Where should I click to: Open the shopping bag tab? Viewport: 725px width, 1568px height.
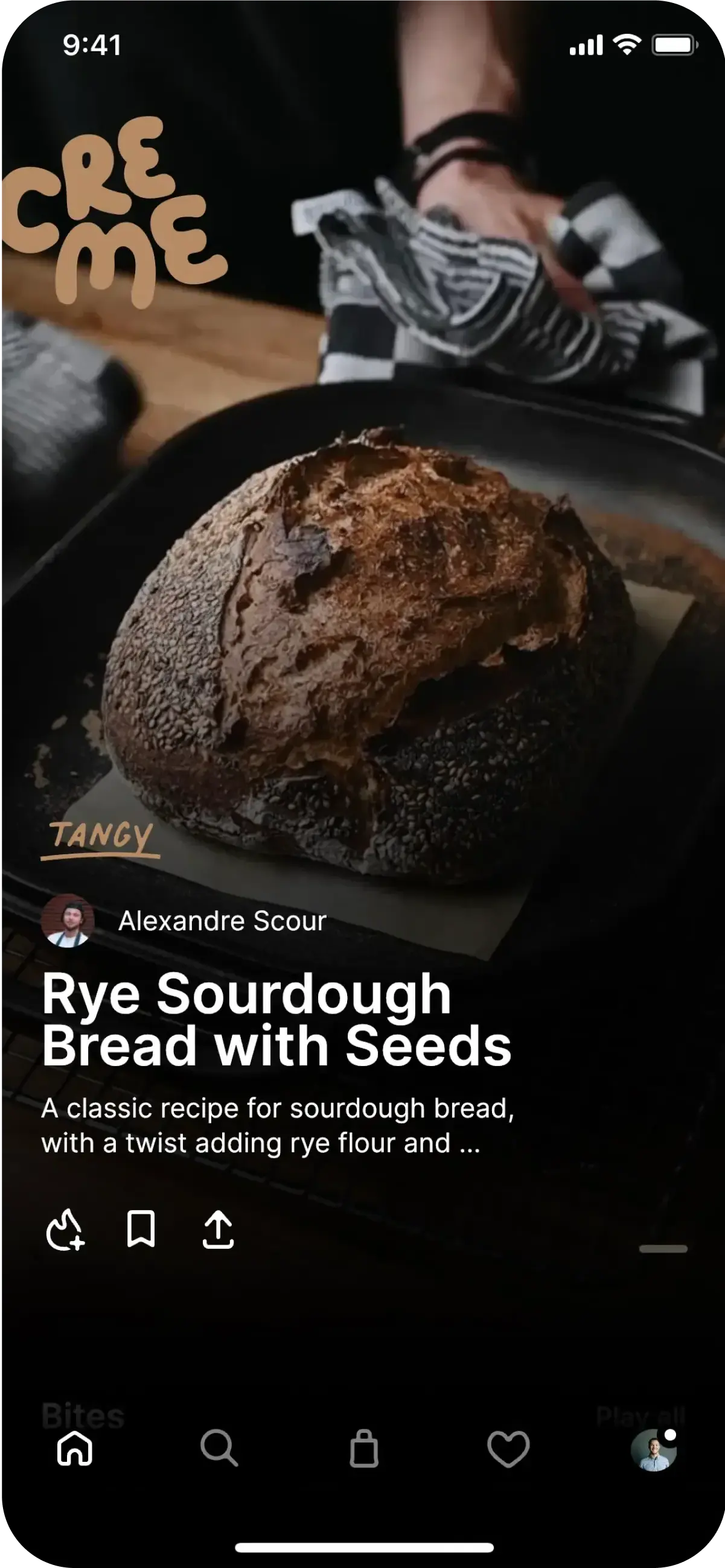click(x=364, y=1448)
